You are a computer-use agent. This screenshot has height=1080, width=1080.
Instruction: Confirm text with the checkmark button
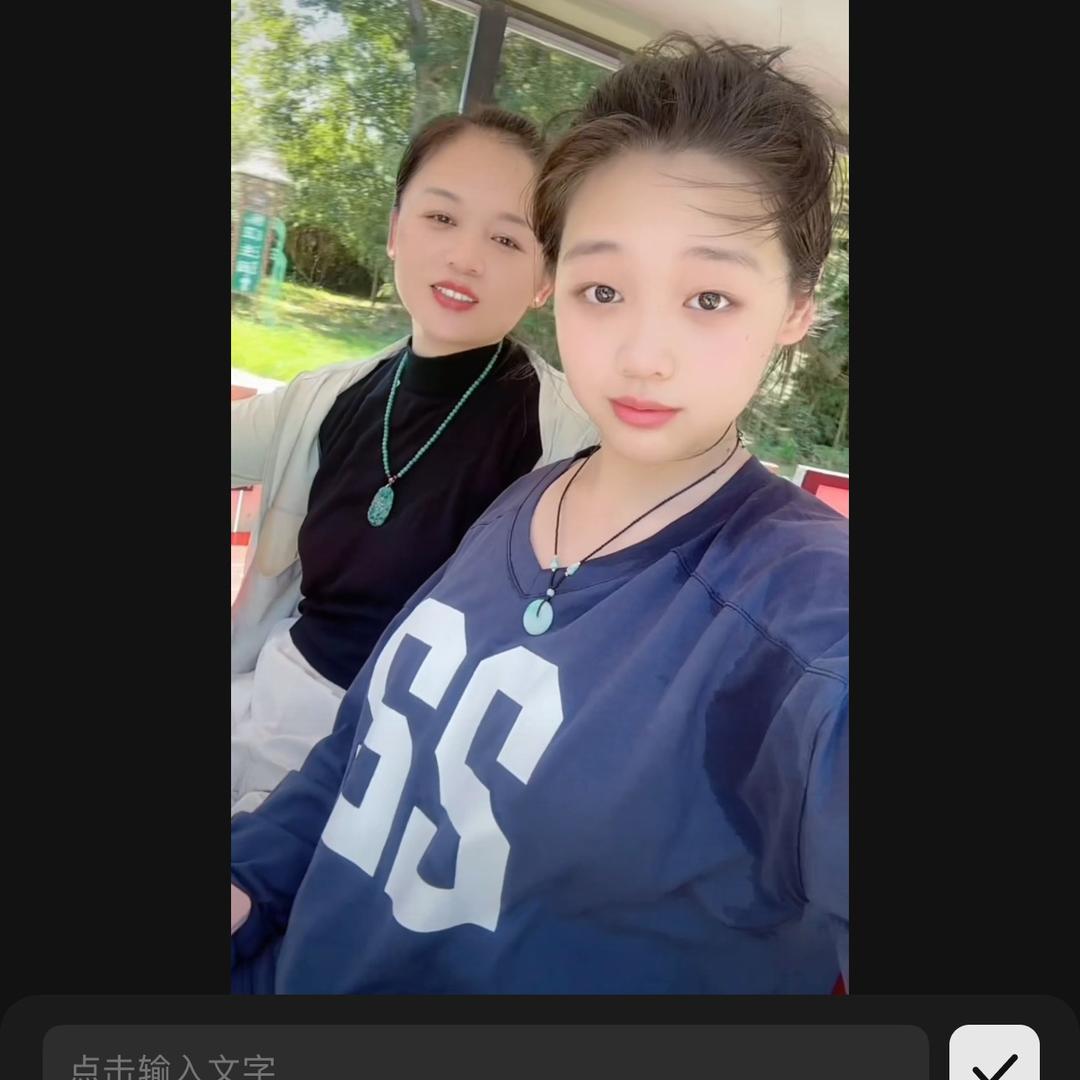point(994,1054)
